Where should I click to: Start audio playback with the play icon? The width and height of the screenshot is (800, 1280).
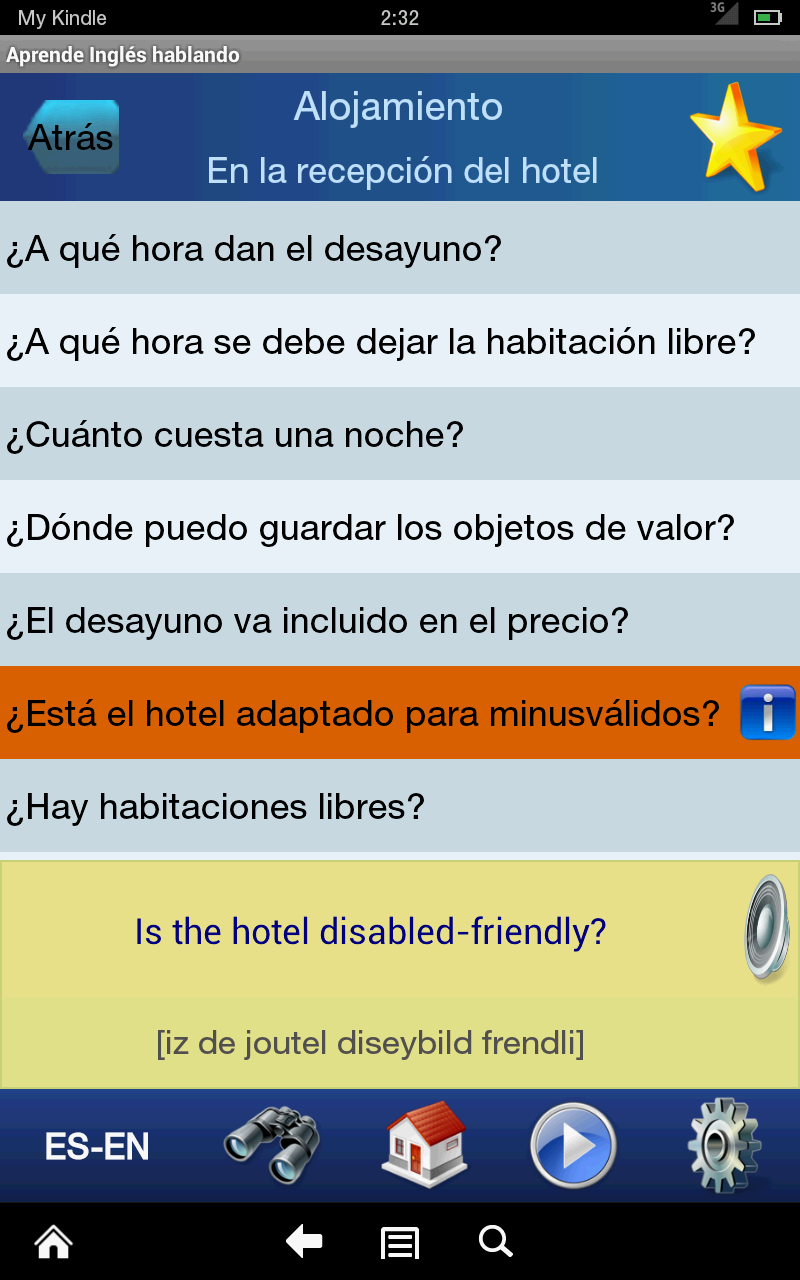(x=572, y=1146)
